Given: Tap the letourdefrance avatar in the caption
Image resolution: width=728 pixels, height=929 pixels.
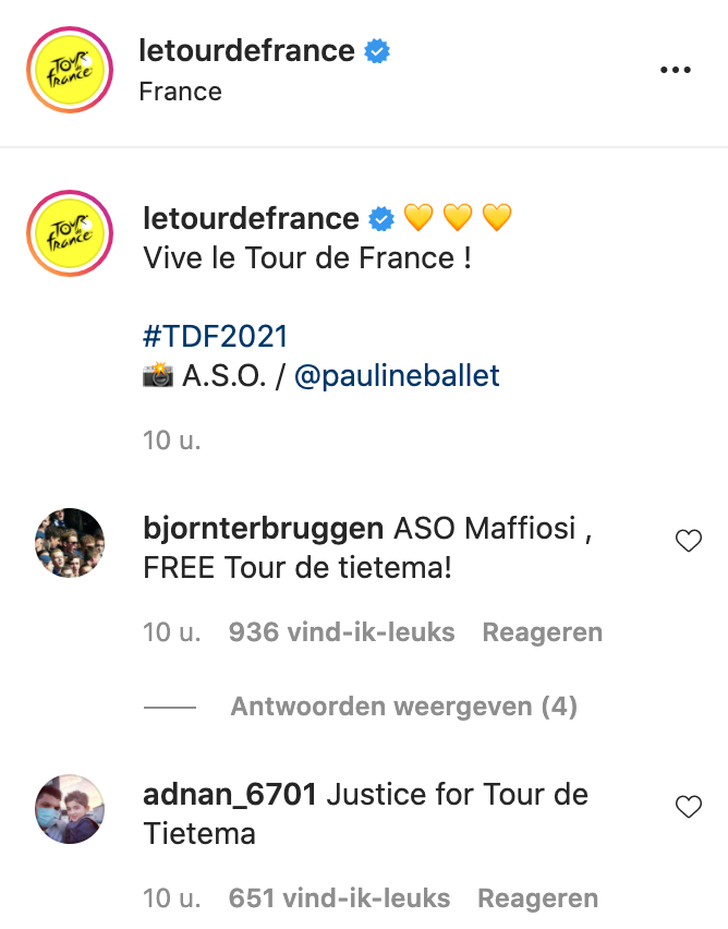Looking at the screenshot, I should pos(70,233).
